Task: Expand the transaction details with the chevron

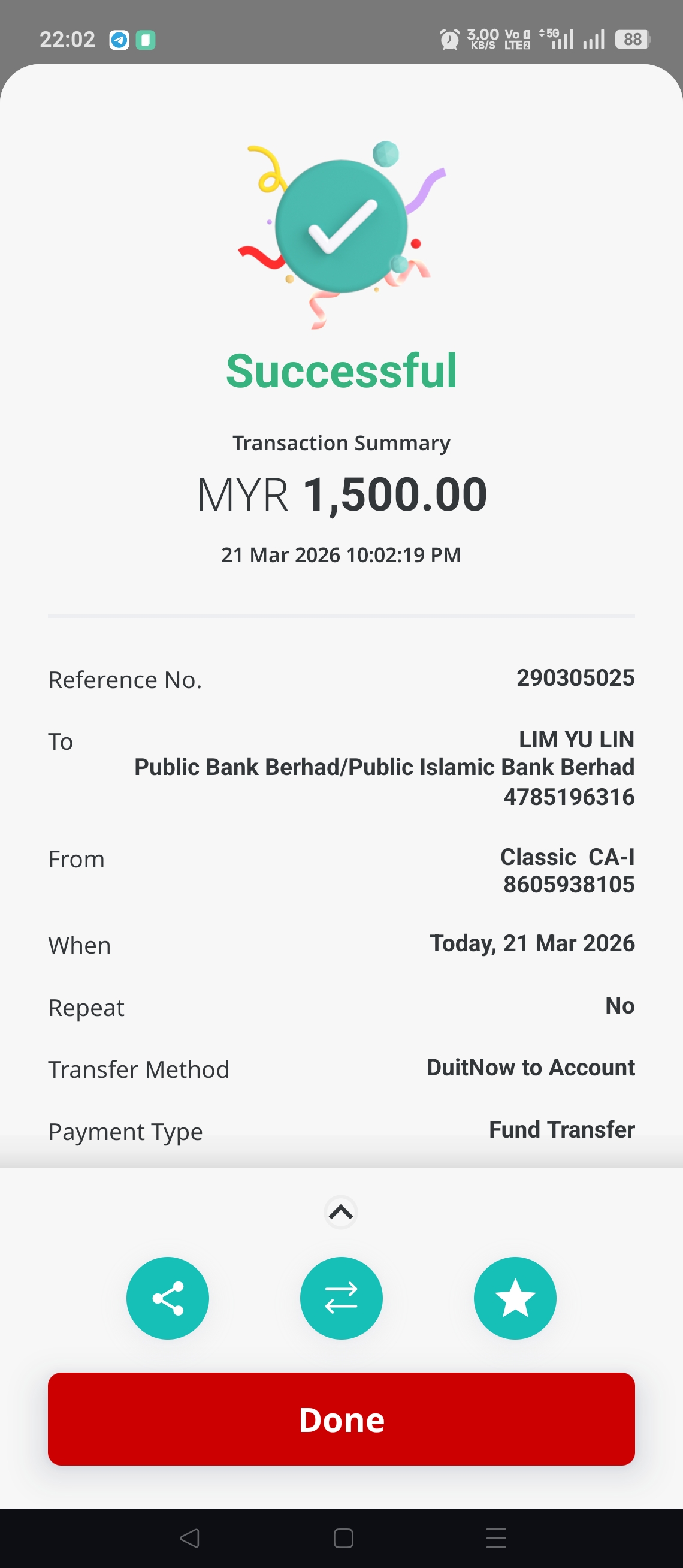Action: point(341,1213)
